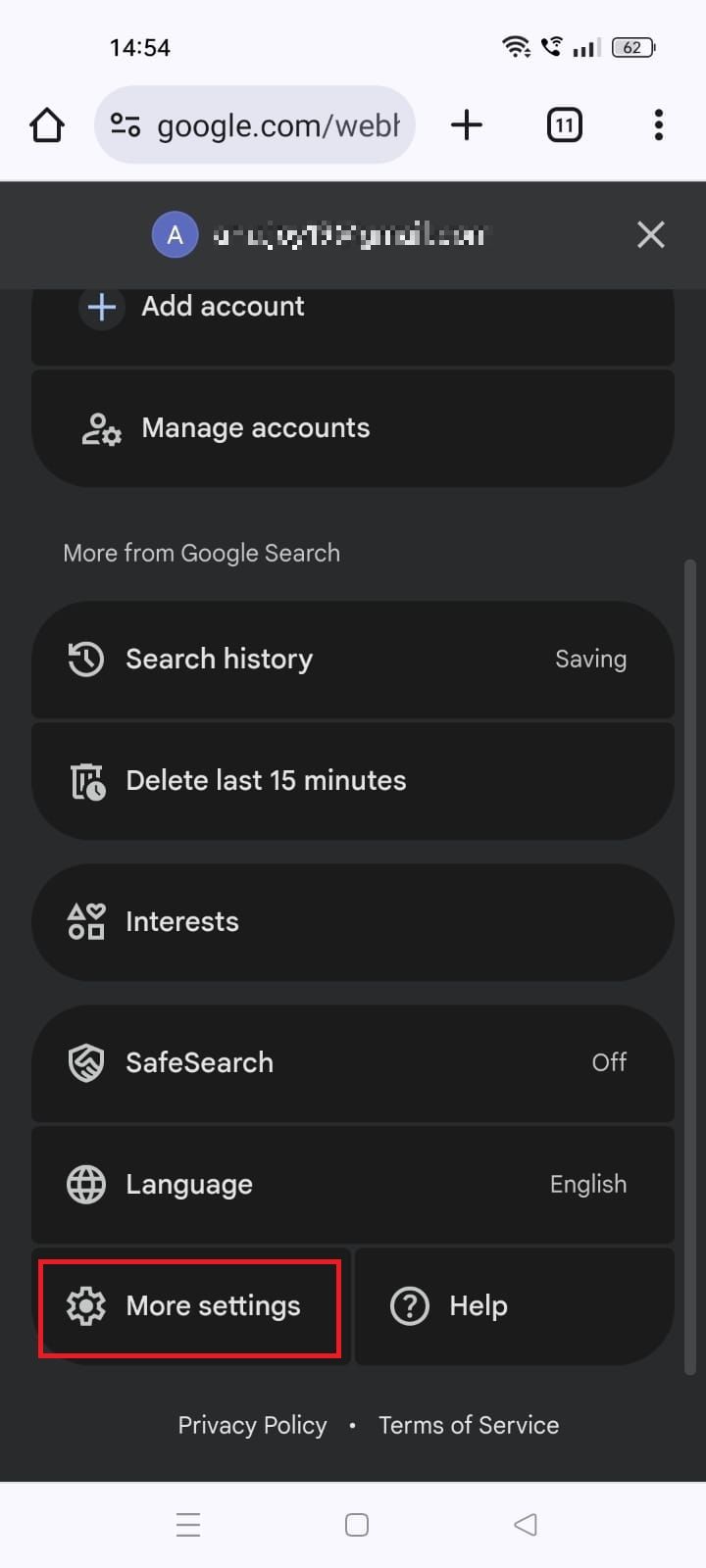Screen dimensions: 706x1568
Task: Tap the Add account plus icon
Action: click(102, 306)
